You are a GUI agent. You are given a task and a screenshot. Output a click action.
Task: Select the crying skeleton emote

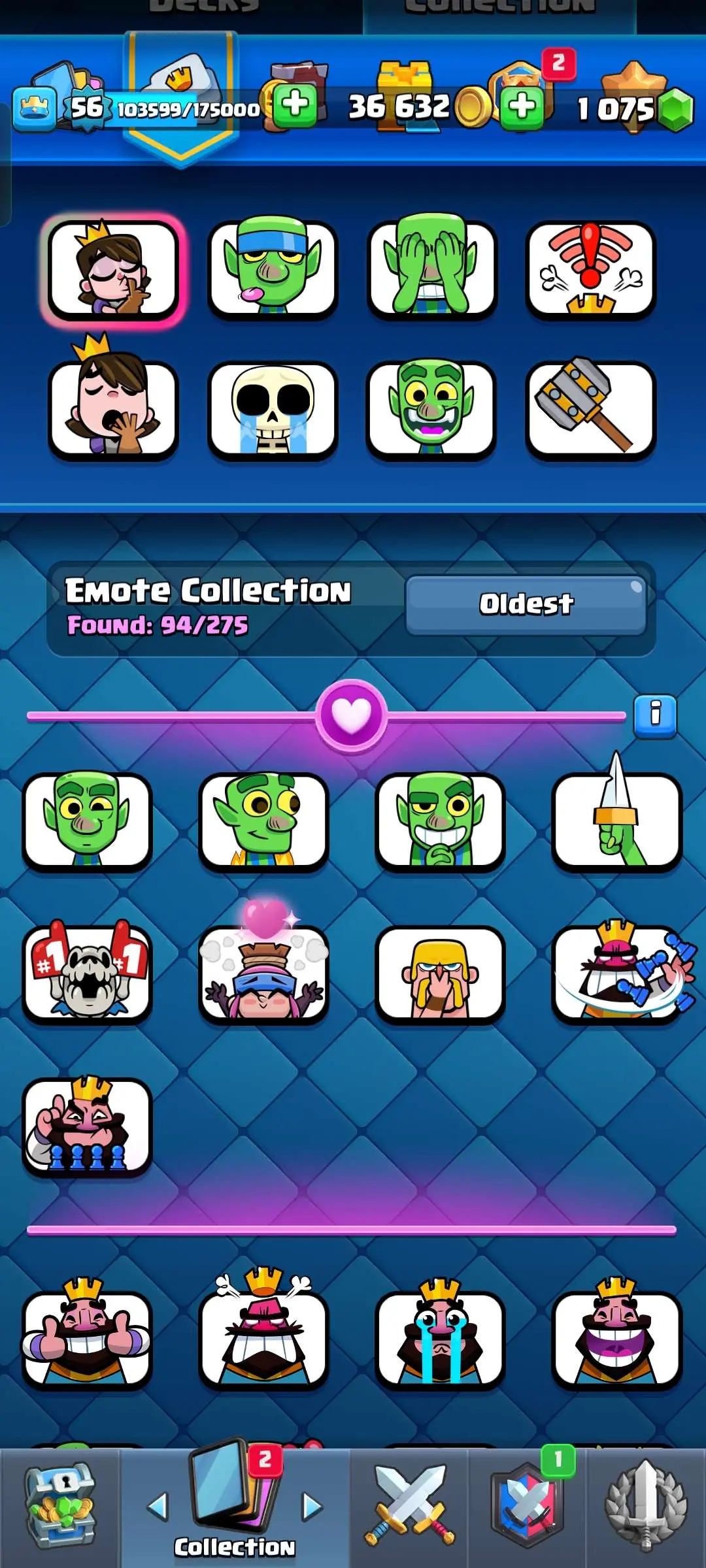point(272,409)
